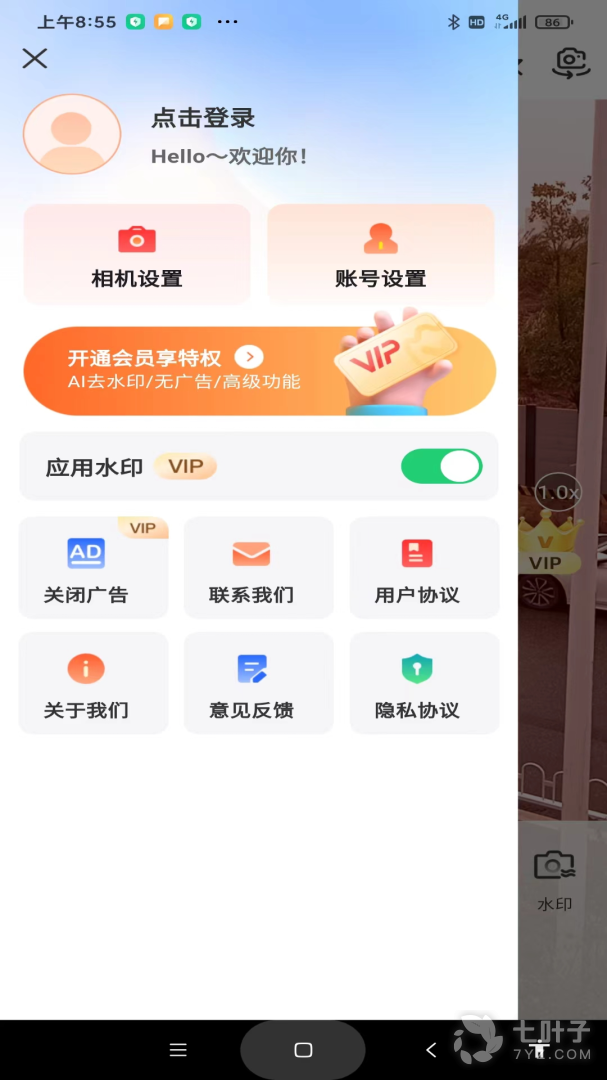The height and width of the screenshot is (1080, 607).
Task: Open the 开通会员享特权 VIP banner
Action: coord(260,371)
